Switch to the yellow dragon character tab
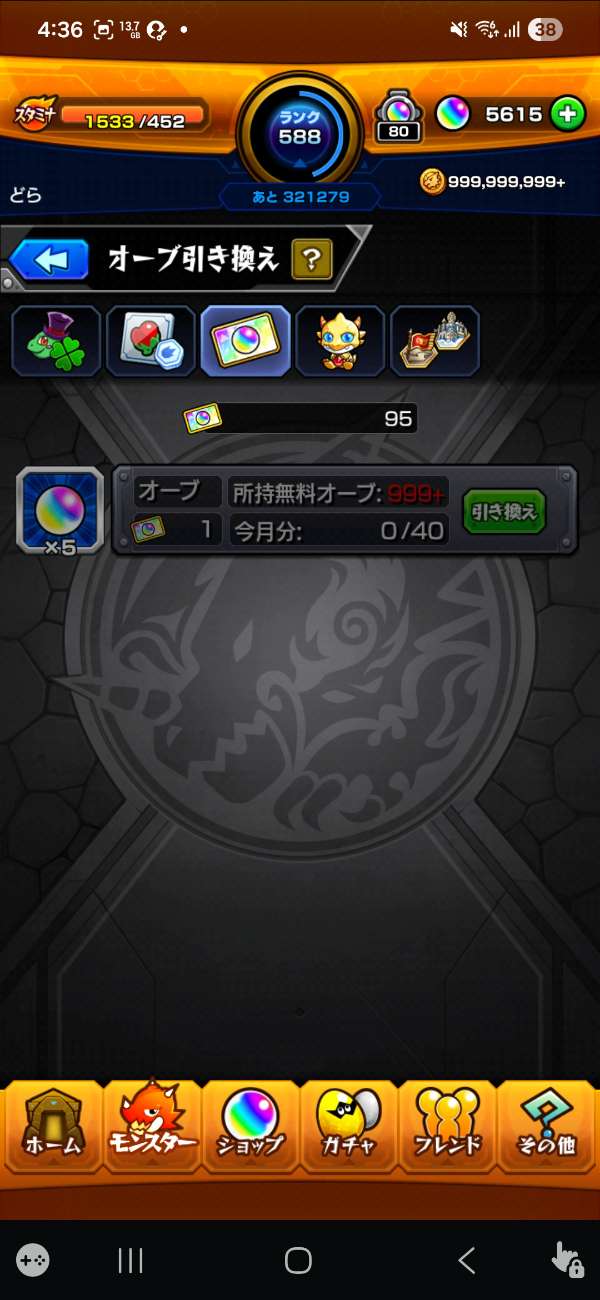This screenshot has height=1300, width=600. click(x=340, y=341)
